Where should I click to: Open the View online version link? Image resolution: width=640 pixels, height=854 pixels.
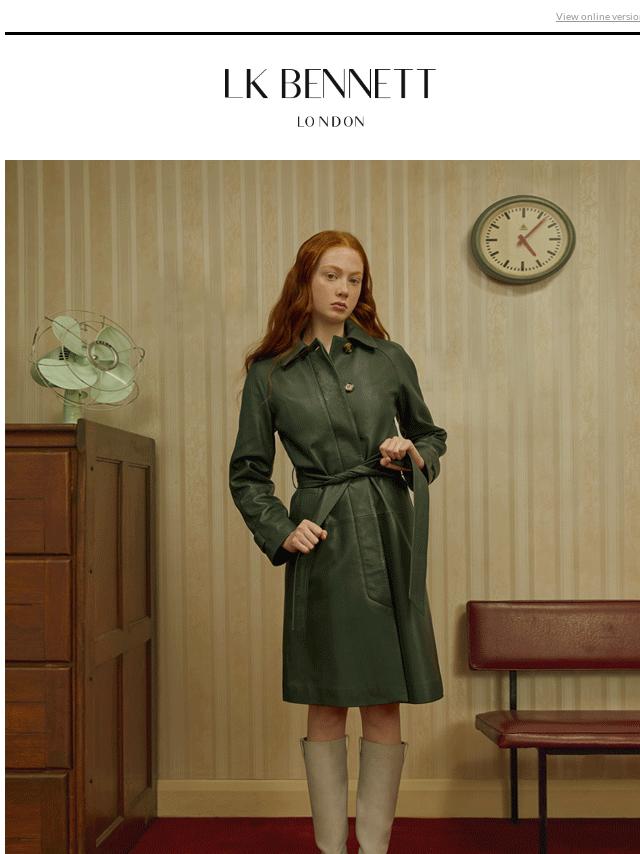click(598, 17)
